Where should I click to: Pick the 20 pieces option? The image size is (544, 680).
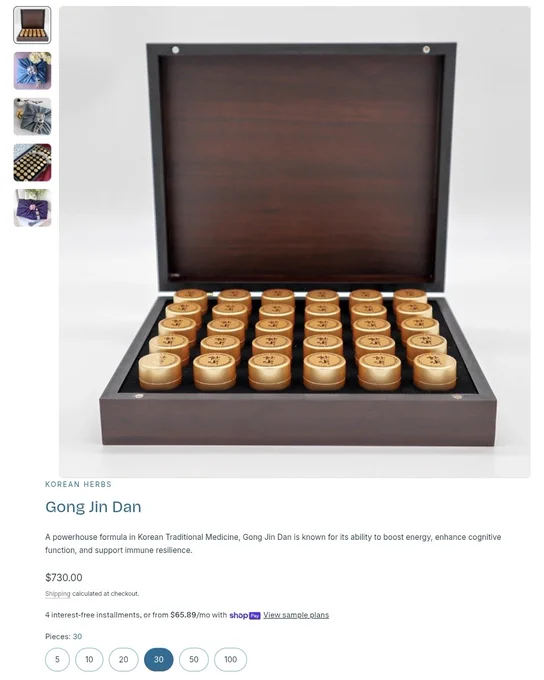124,659
